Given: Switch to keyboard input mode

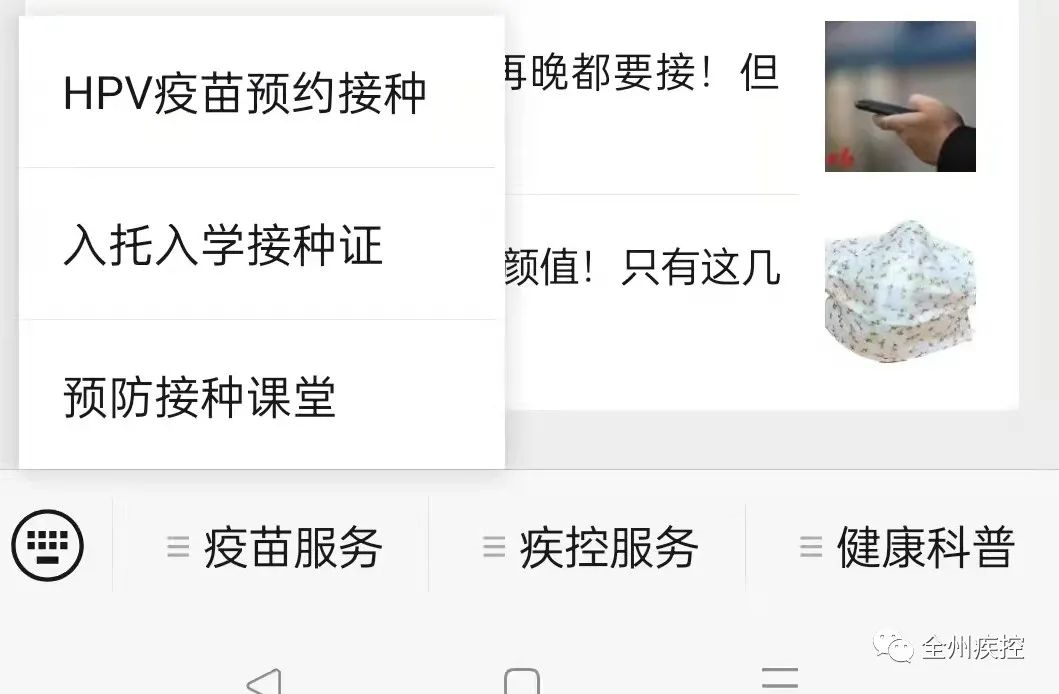Looking at the screenshot, I should coord(48,546).
